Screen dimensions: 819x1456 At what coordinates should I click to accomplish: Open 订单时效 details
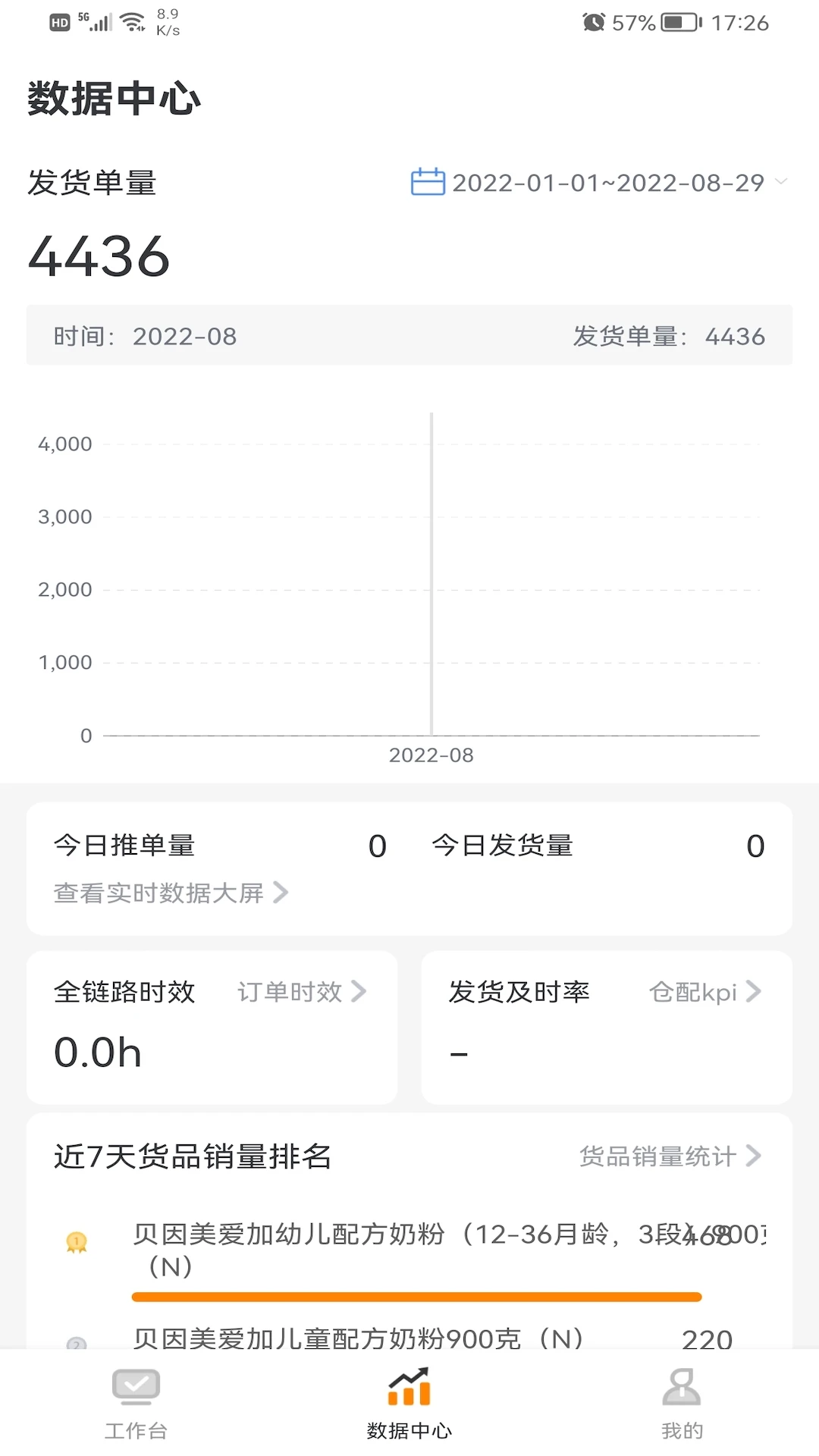[x=301, y=992]
